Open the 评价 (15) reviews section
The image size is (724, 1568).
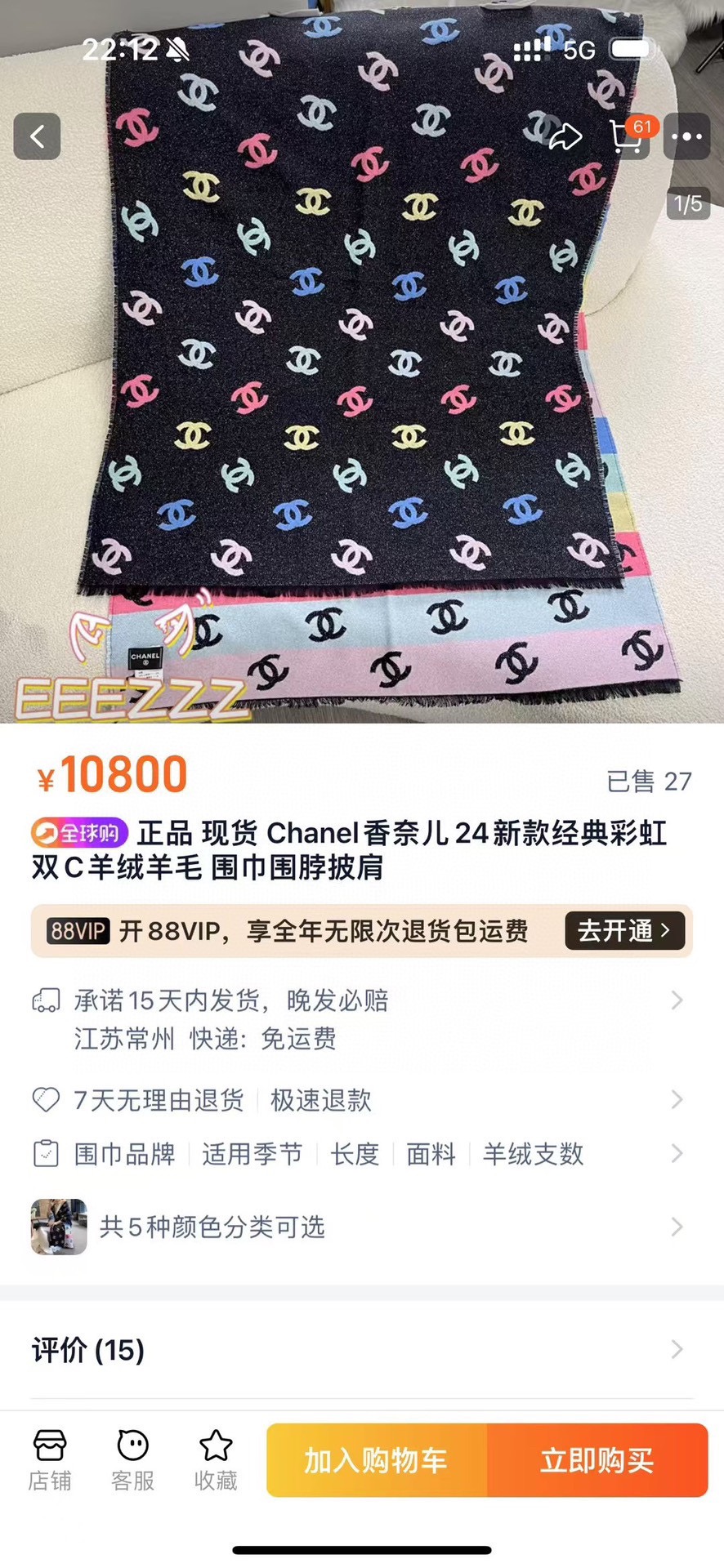pos(360,1350)
